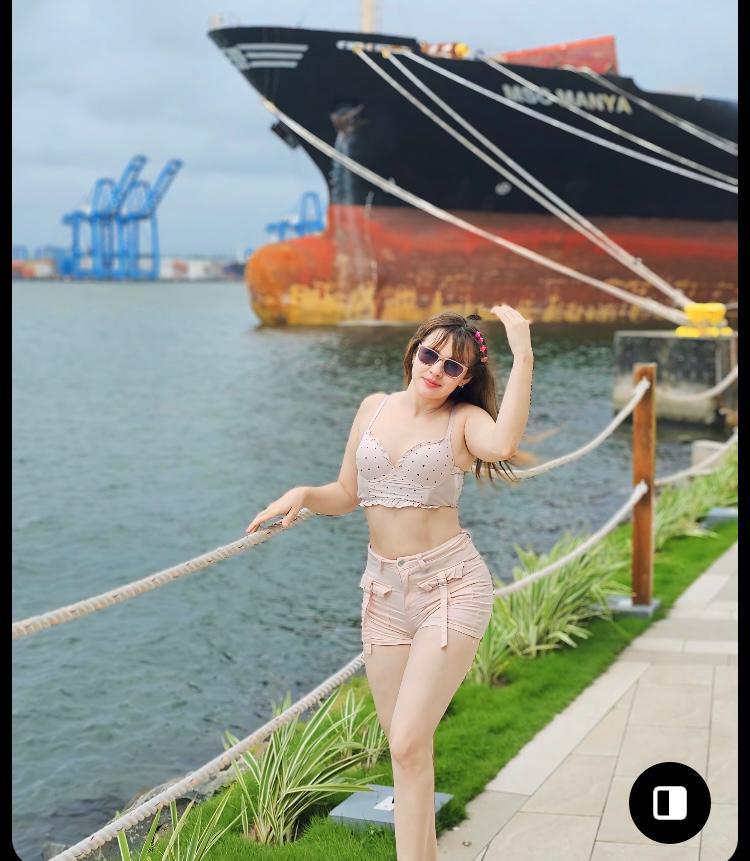Tap the split-view compare button

(669, 802)
